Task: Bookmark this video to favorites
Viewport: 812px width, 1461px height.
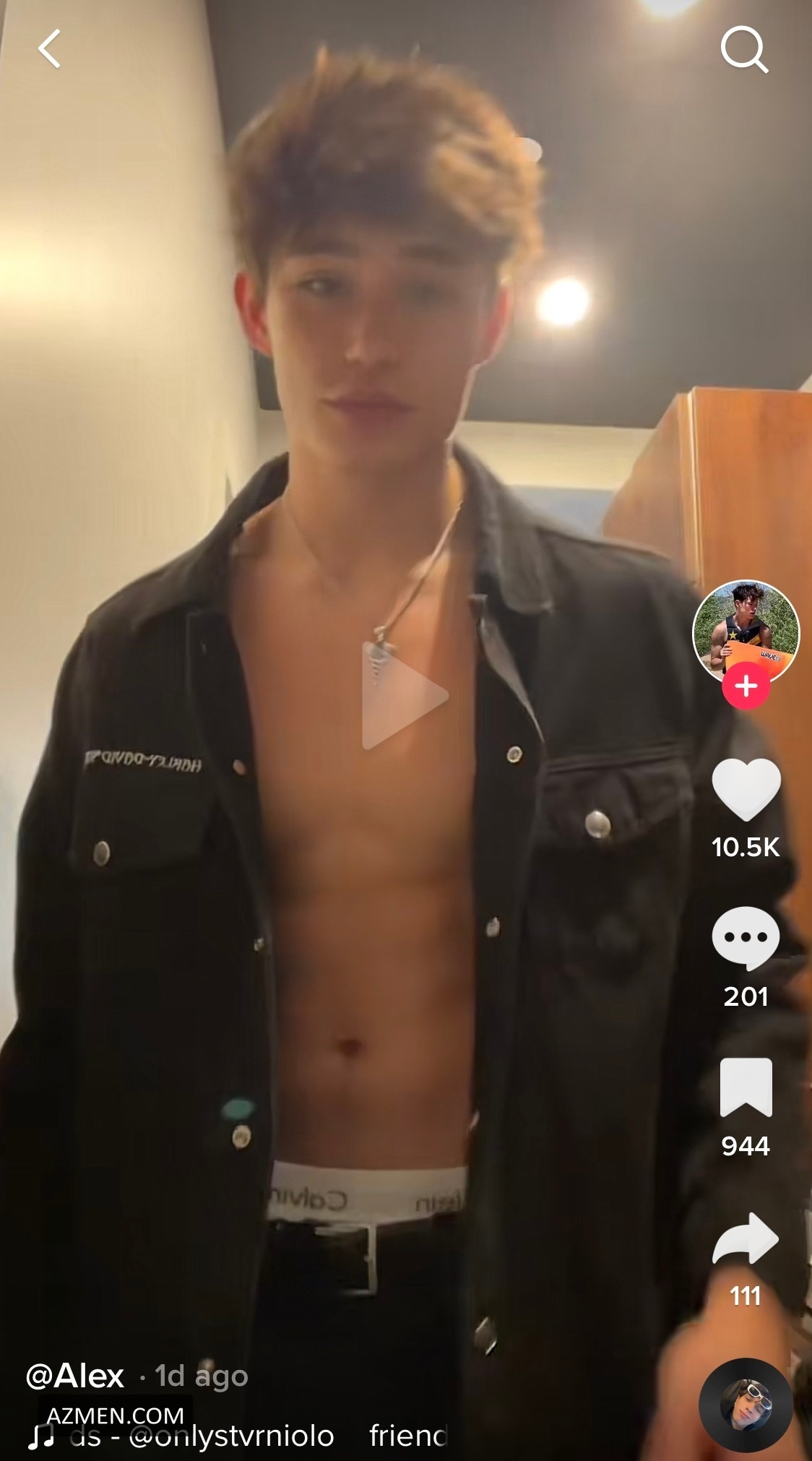Action: 746,1088
